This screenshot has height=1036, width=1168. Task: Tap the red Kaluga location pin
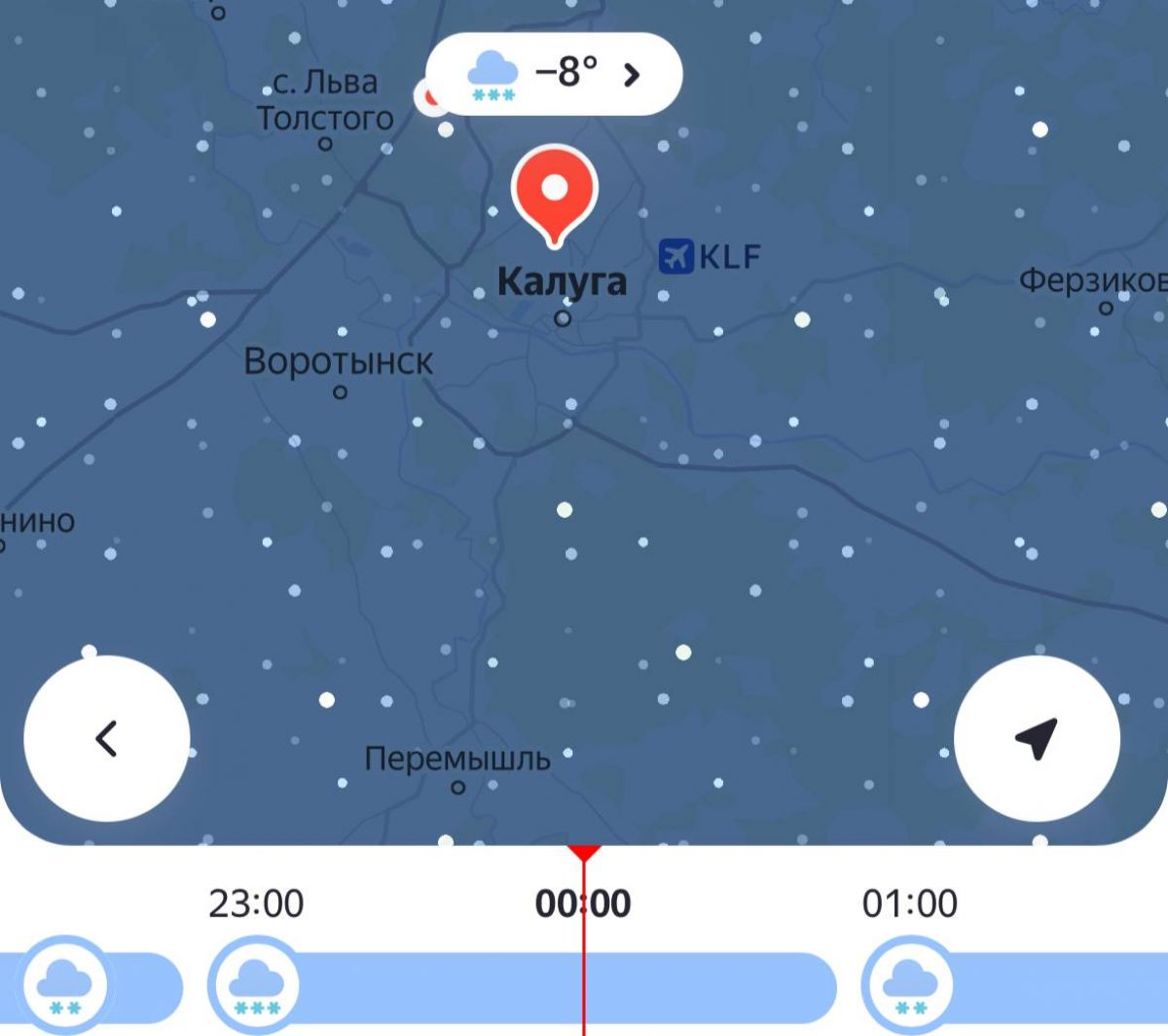tap(554, 193)
